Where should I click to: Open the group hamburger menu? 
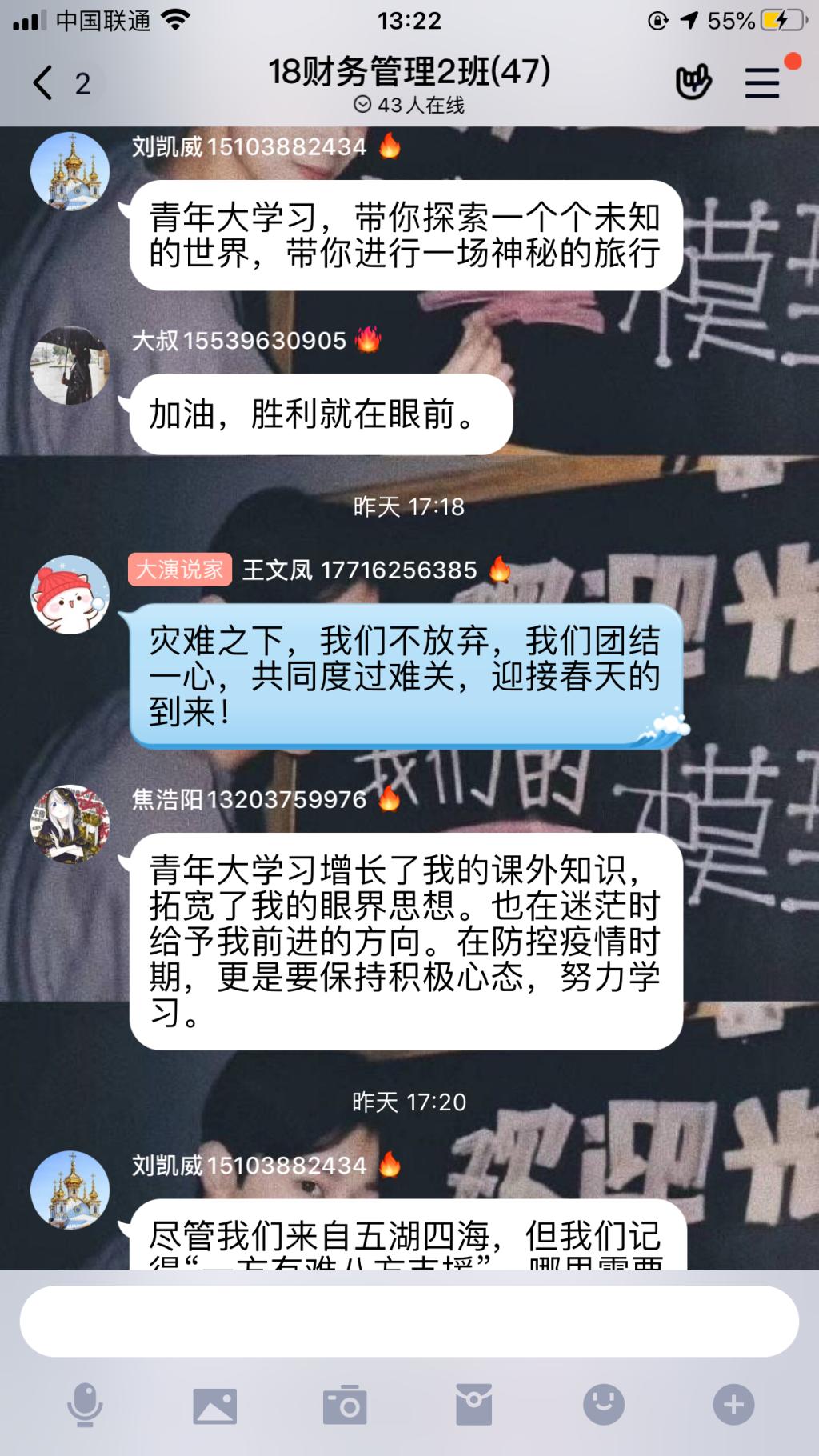tap(762, 82)
